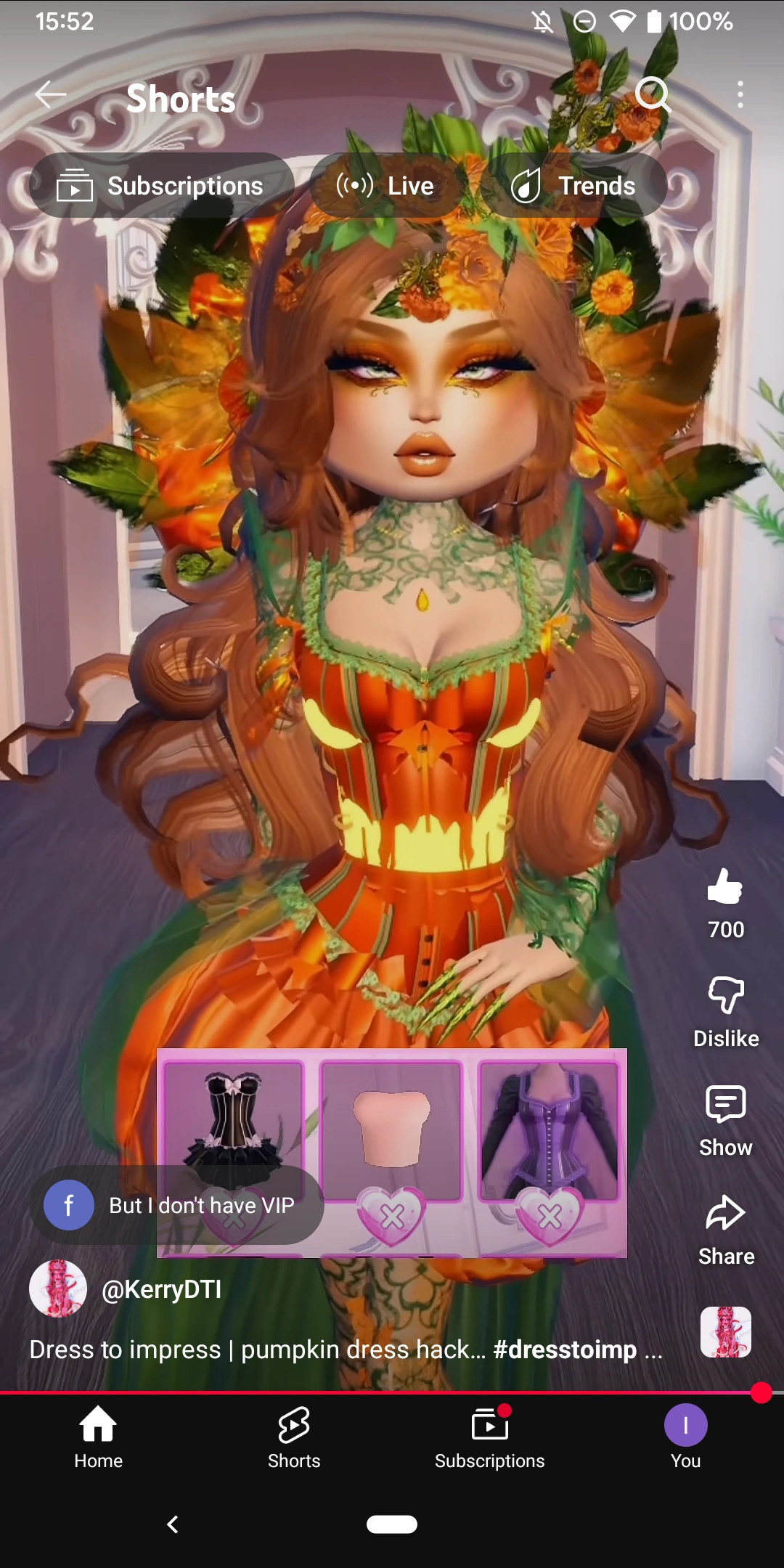Open Subscriptions in the bottom navigation
784x1568 pixels.
(x=489, y=1437)
